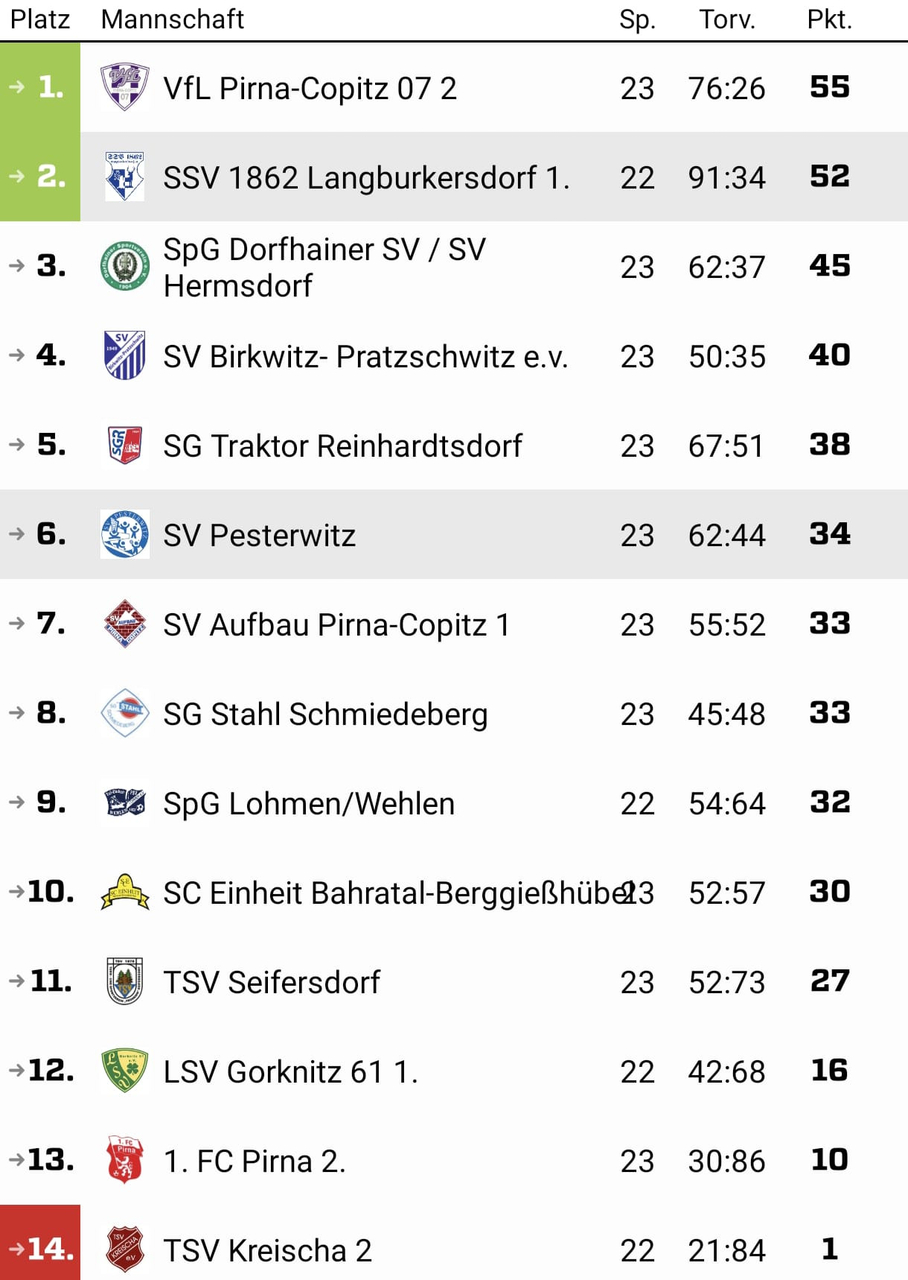View 1. FC Pirna 2. team
Screen dimensions: 908x1280
pos(454,1160)
